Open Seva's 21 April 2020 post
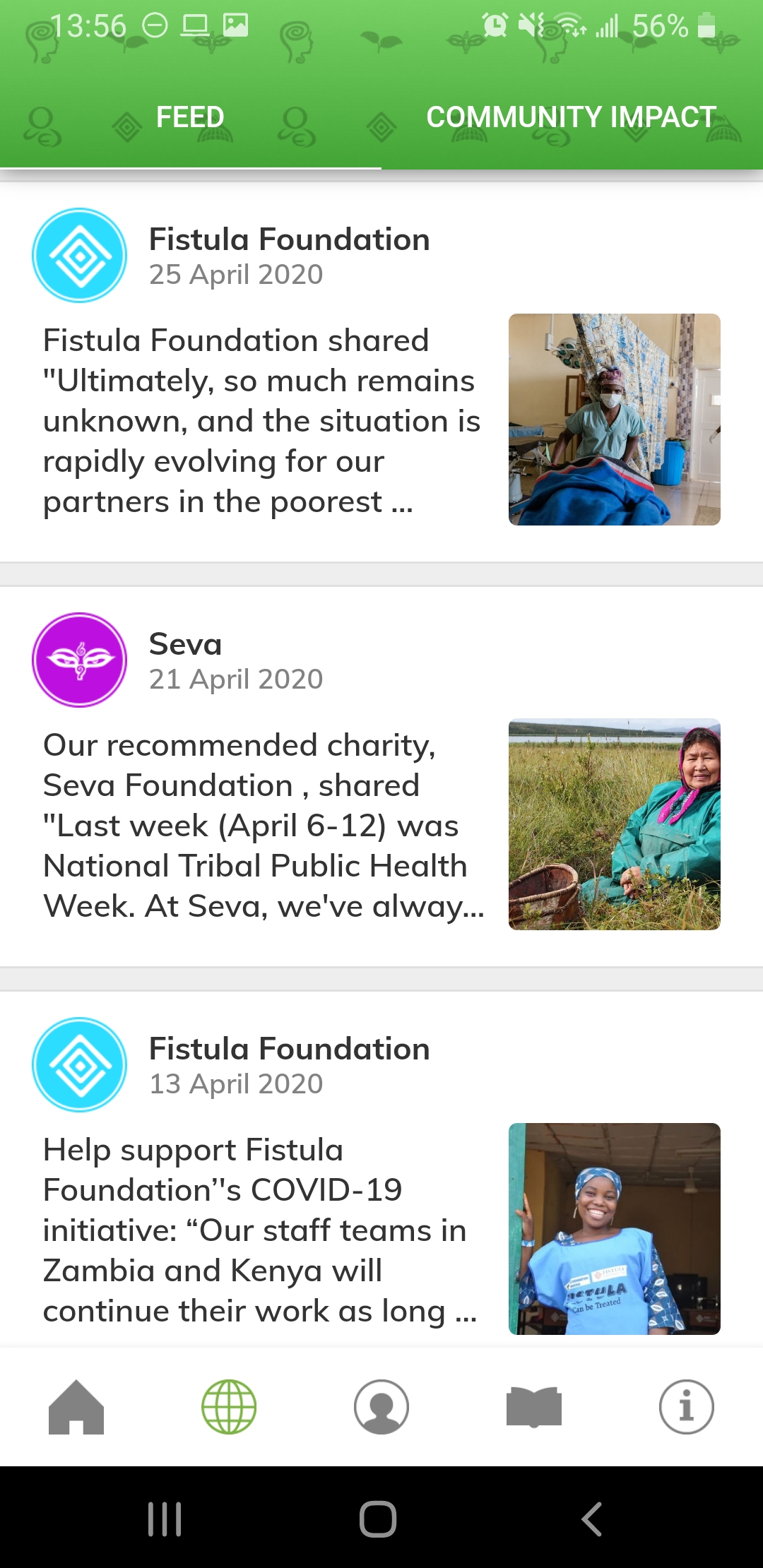763x1568 pixels. (261, 825)
